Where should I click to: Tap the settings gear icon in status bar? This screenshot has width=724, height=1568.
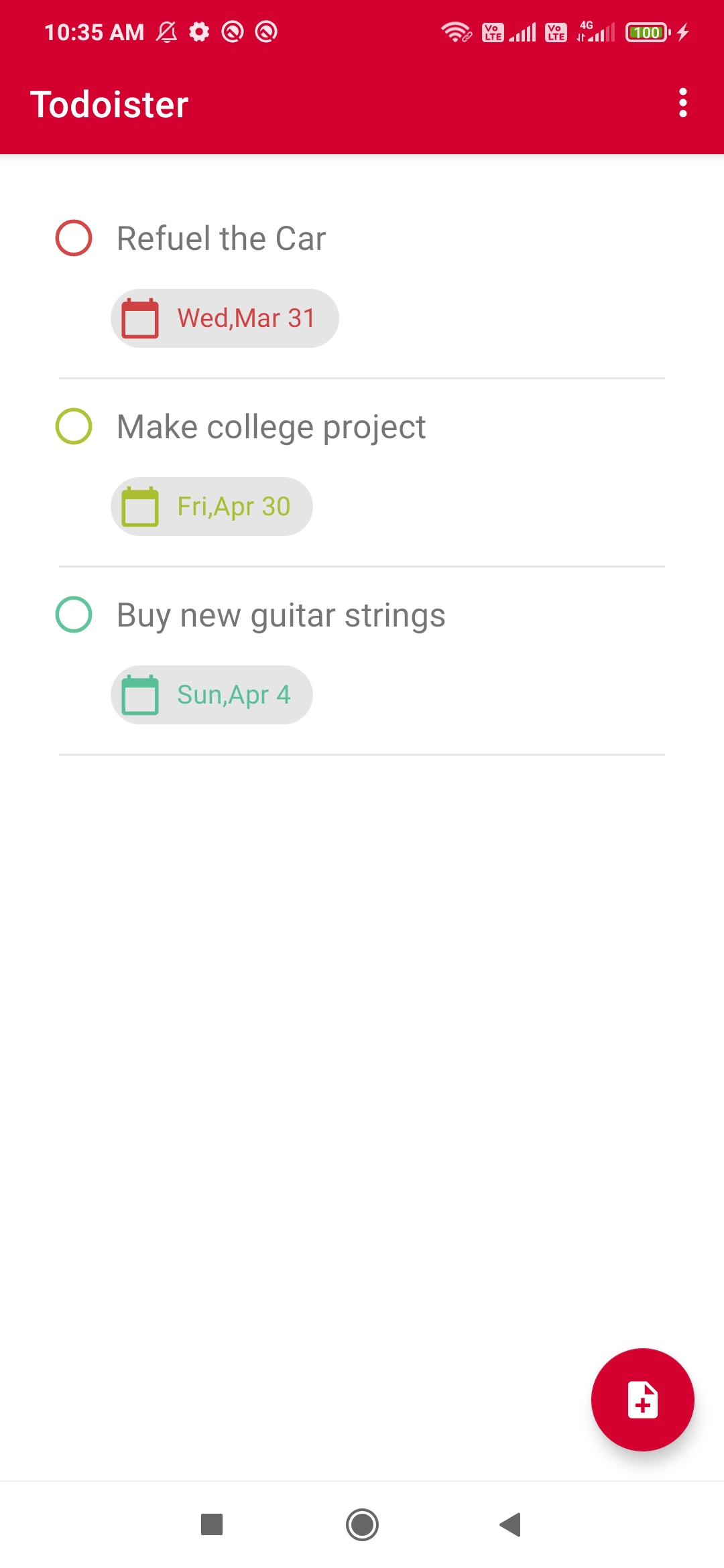(x=199, y=31)
